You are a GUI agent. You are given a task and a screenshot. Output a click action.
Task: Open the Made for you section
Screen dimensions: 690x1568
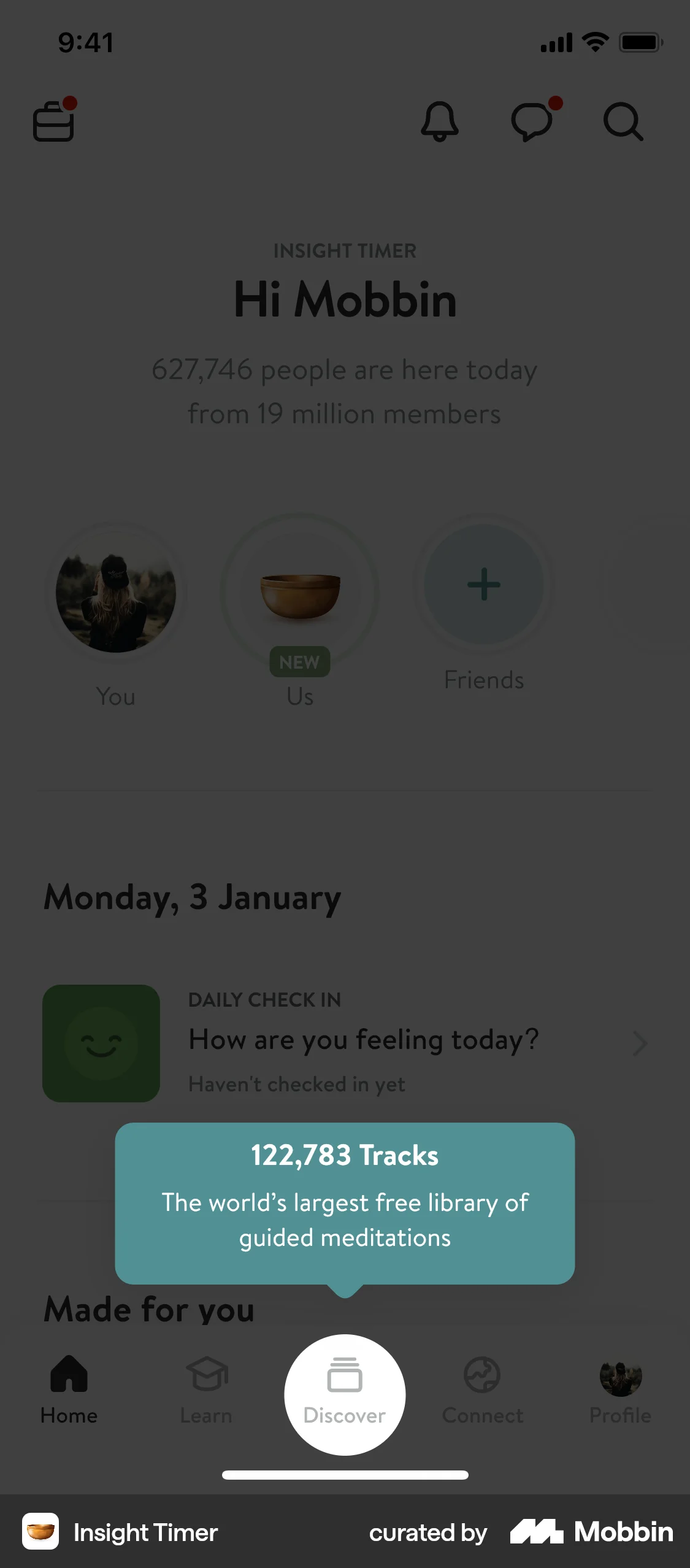(148, 1308)
